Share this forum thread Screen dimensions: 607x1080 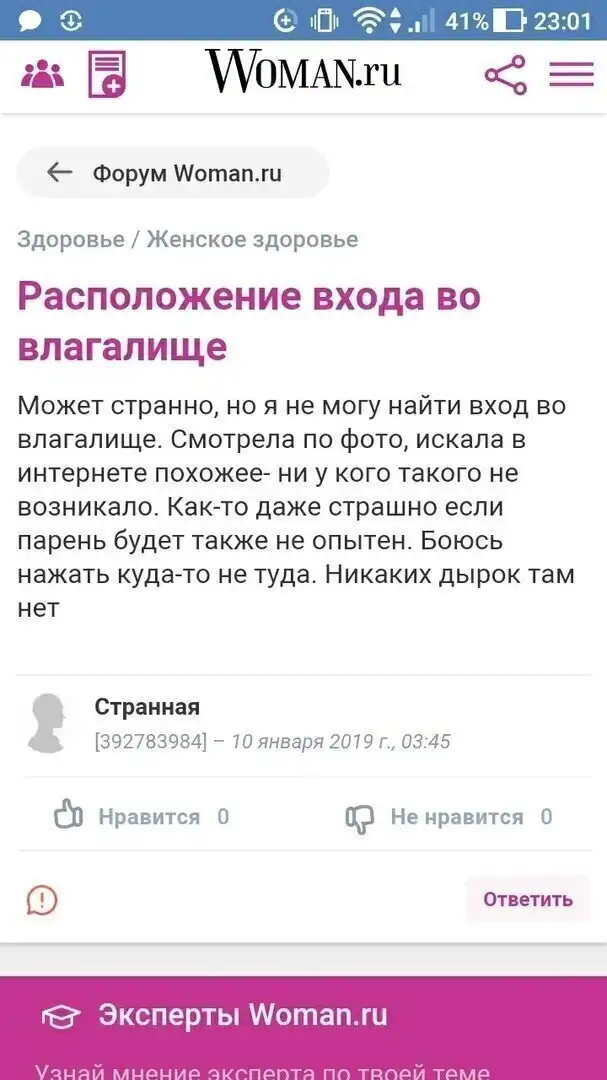point(505,75)
